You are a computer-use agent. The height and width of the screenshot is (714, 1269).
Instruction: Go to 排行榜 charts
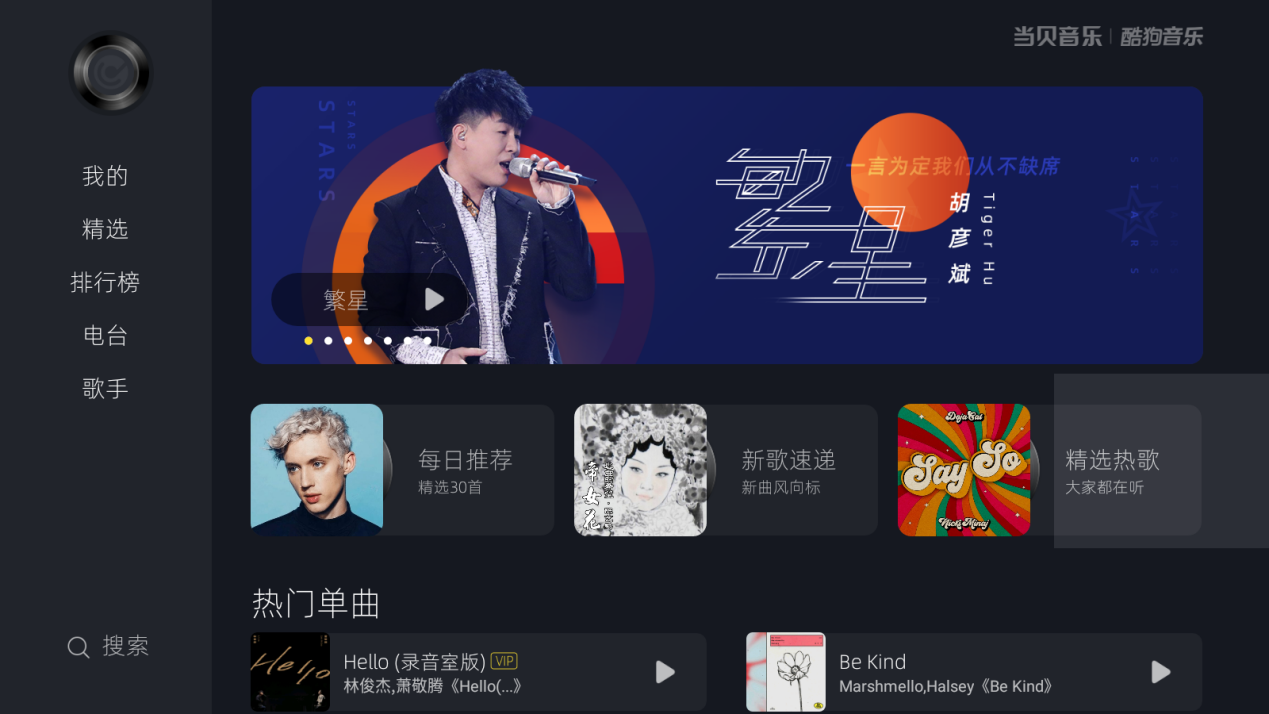[x=105, y=283]
